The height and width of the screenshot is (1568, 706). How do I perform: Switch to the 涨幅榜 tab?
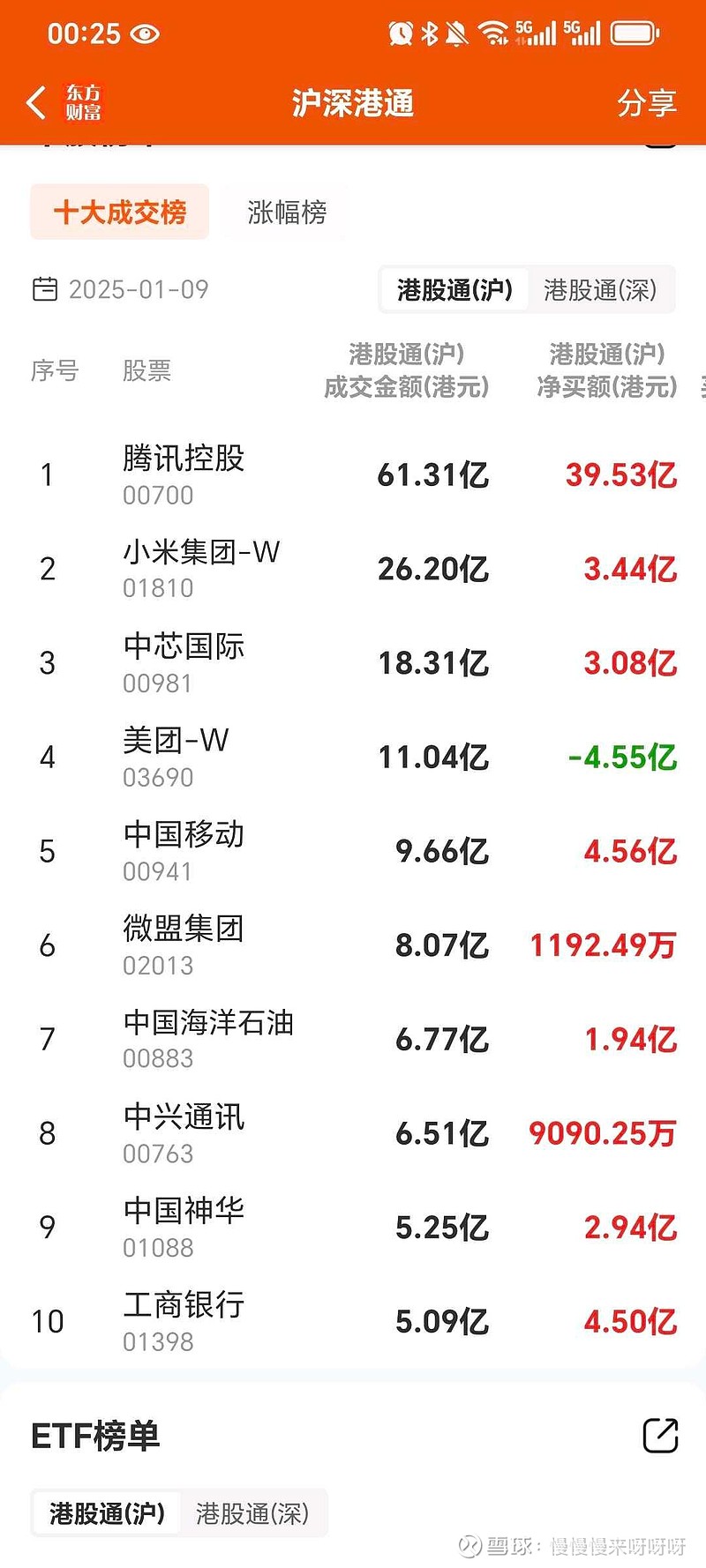pos(284,211)
